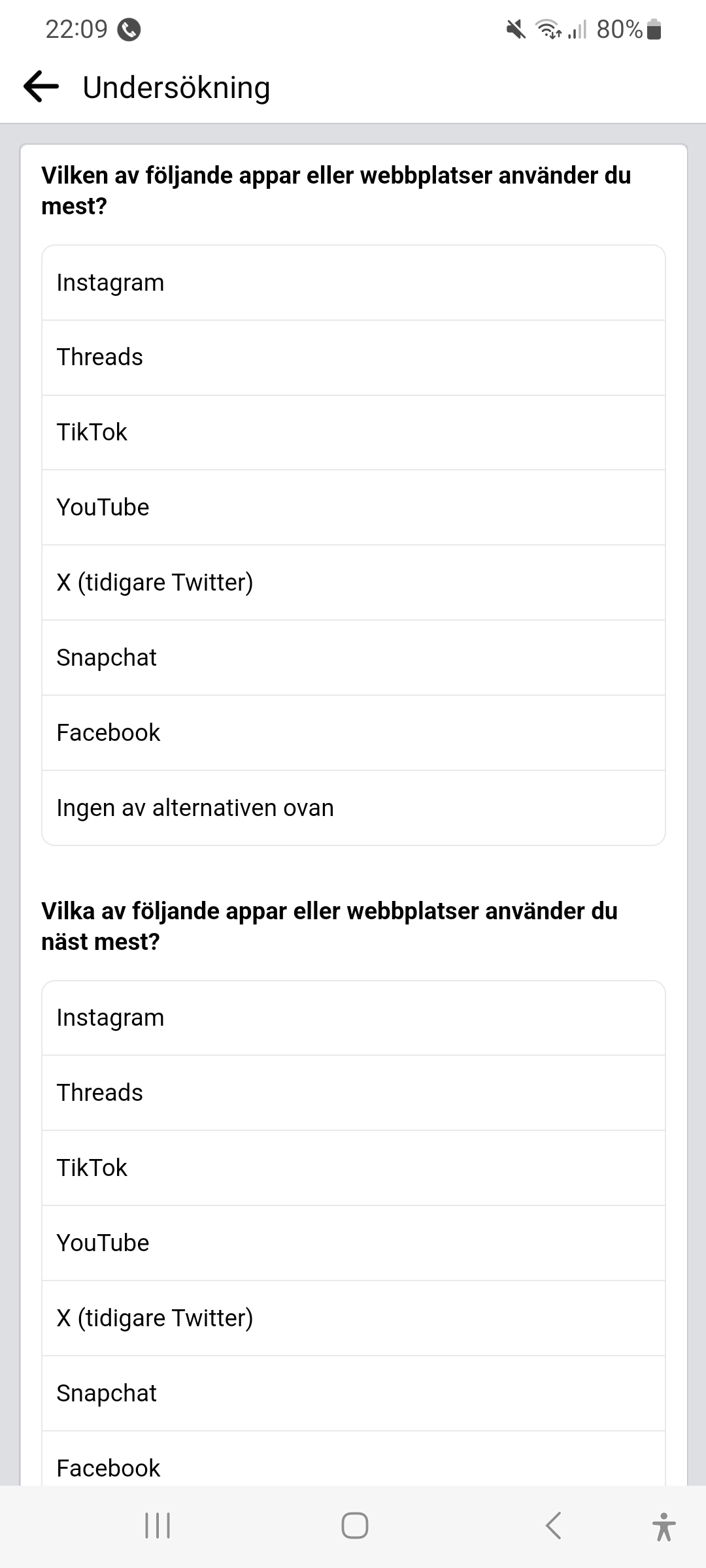This screenshot has height=1568, width=706.
Task: Choose X (tidigare Twitter) as second most used
Action: coord(353,1318)
